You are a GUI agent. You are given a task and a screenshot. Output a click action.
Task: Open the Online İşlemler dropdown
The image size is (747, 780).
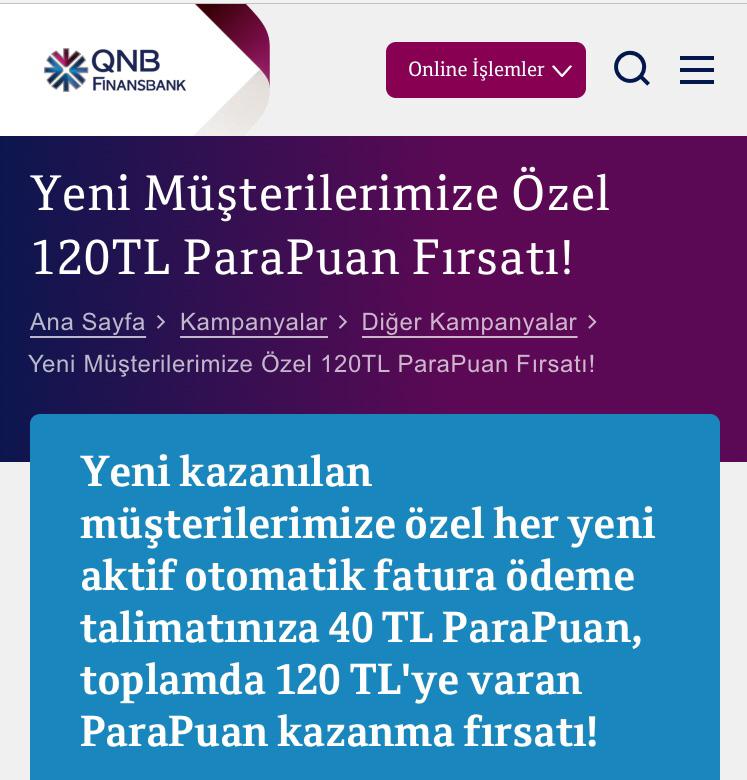click(x=485, y=70)
